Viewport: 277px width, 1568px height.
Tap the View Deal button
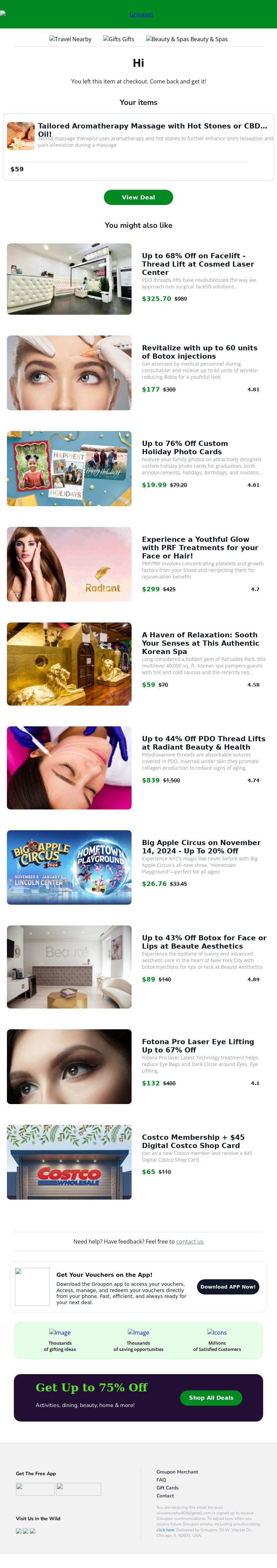coord(138,197)
